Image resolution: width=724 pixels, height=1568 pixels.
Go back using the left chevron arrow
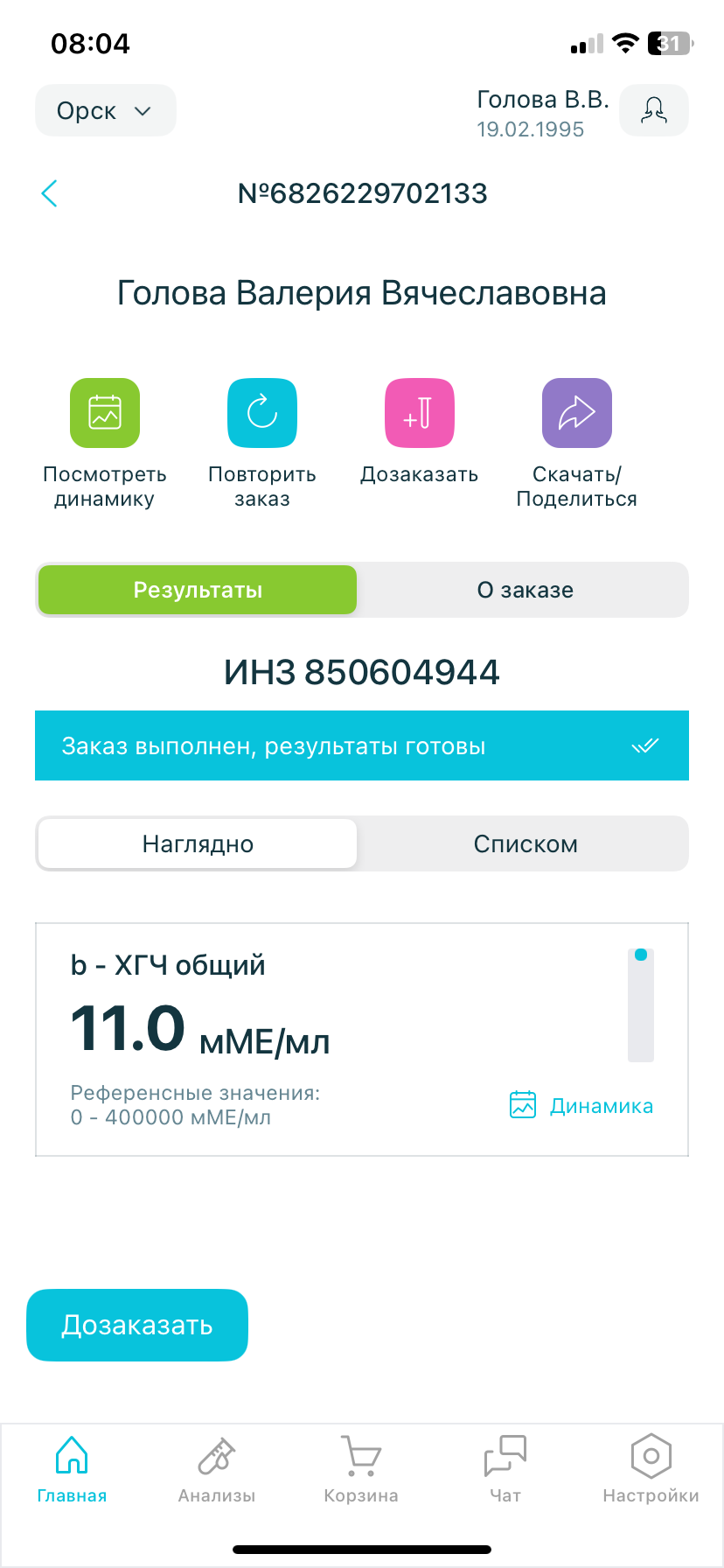click(x=49, y=193)
